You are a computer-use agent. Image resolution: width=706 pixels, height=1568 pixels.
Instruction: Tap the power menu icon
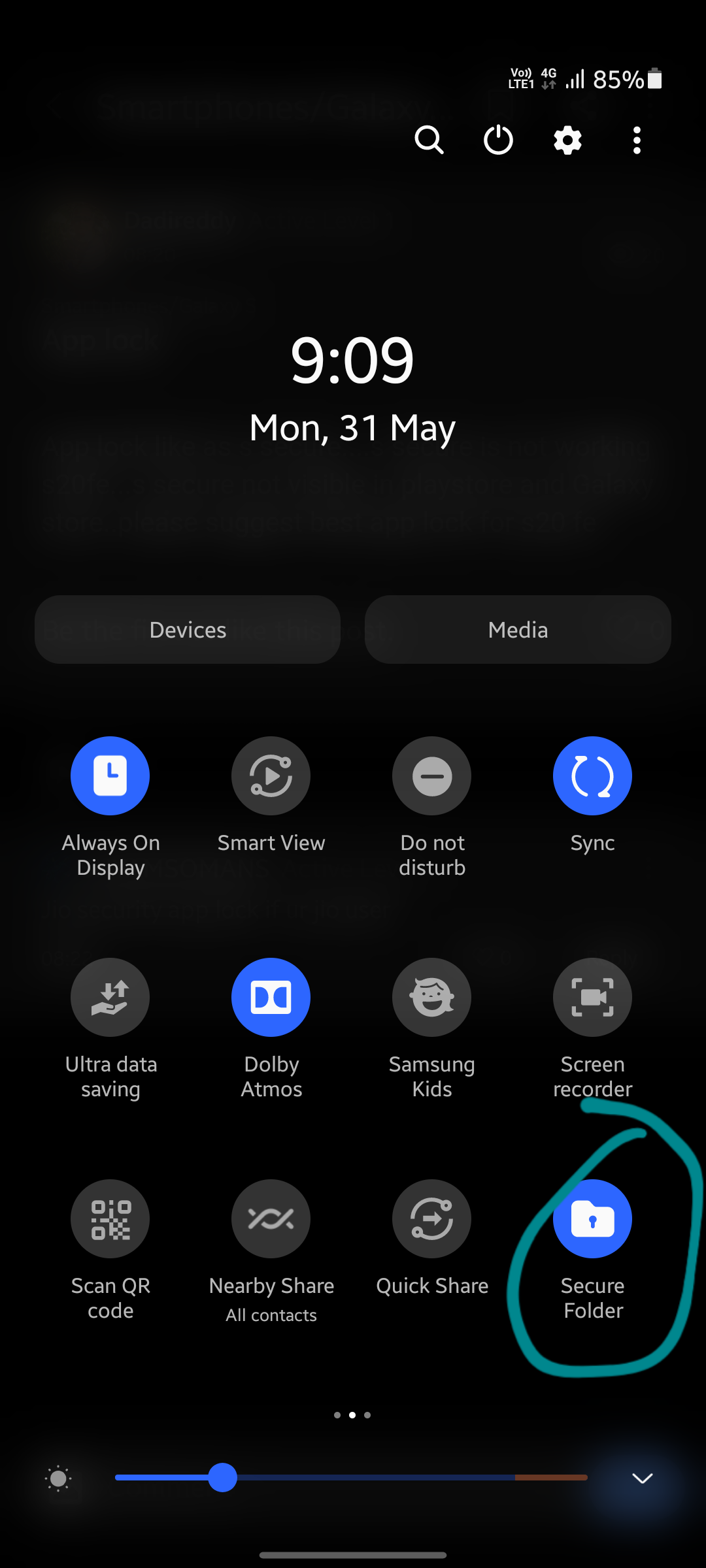497,140
